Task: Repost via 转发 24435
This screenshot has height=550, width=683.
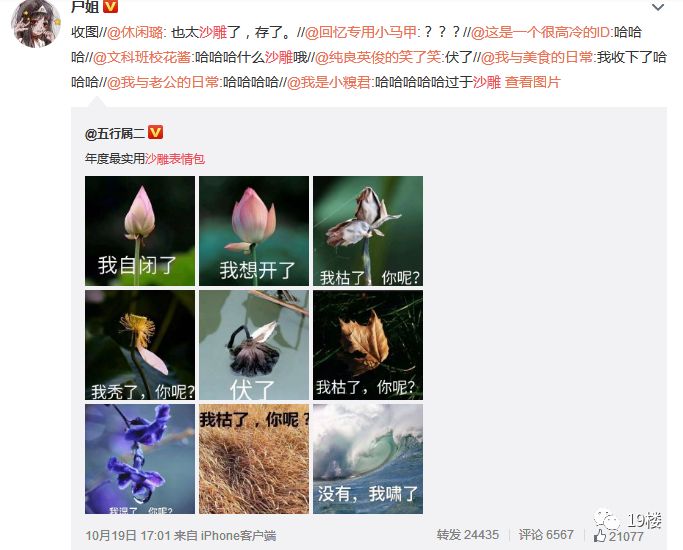Action: point(467,535)
